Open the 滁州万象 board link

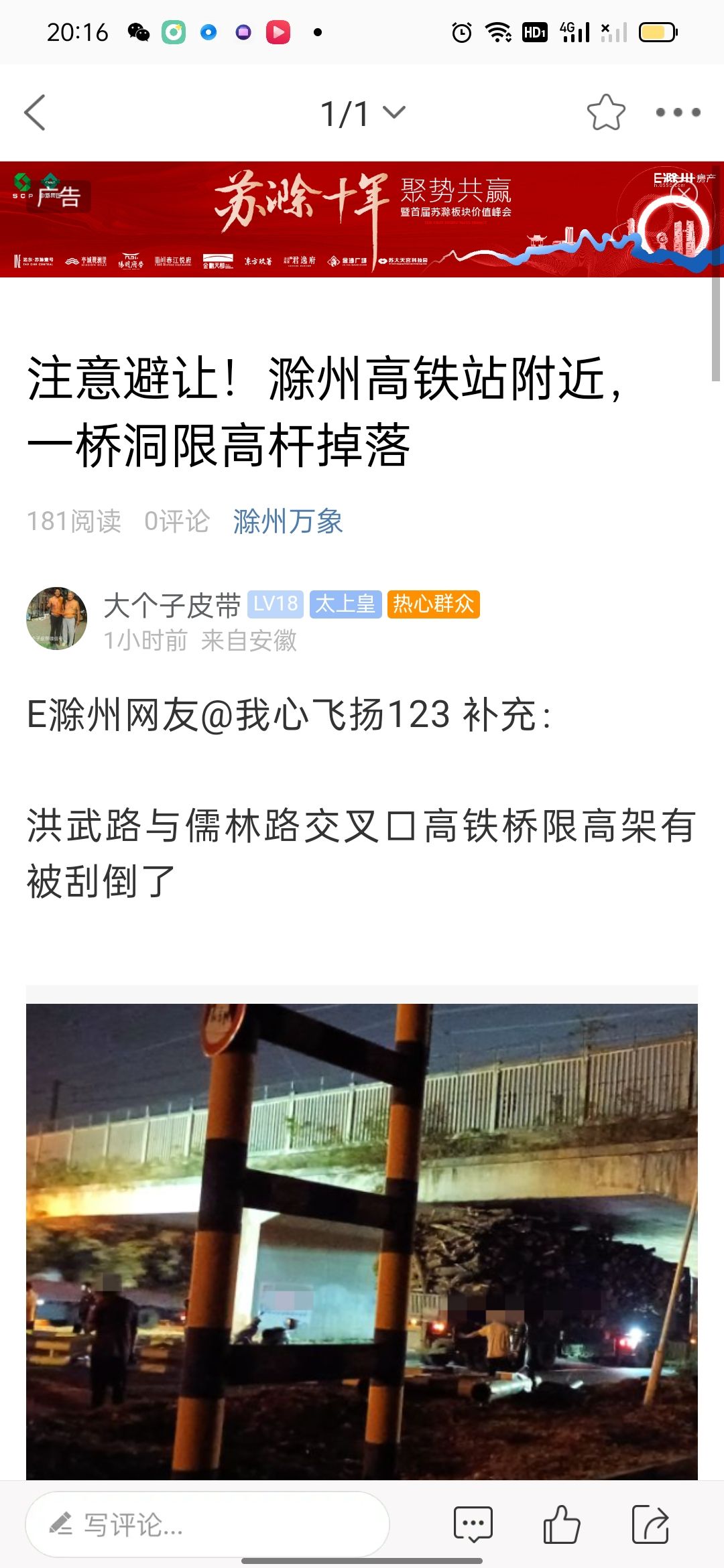288,521
